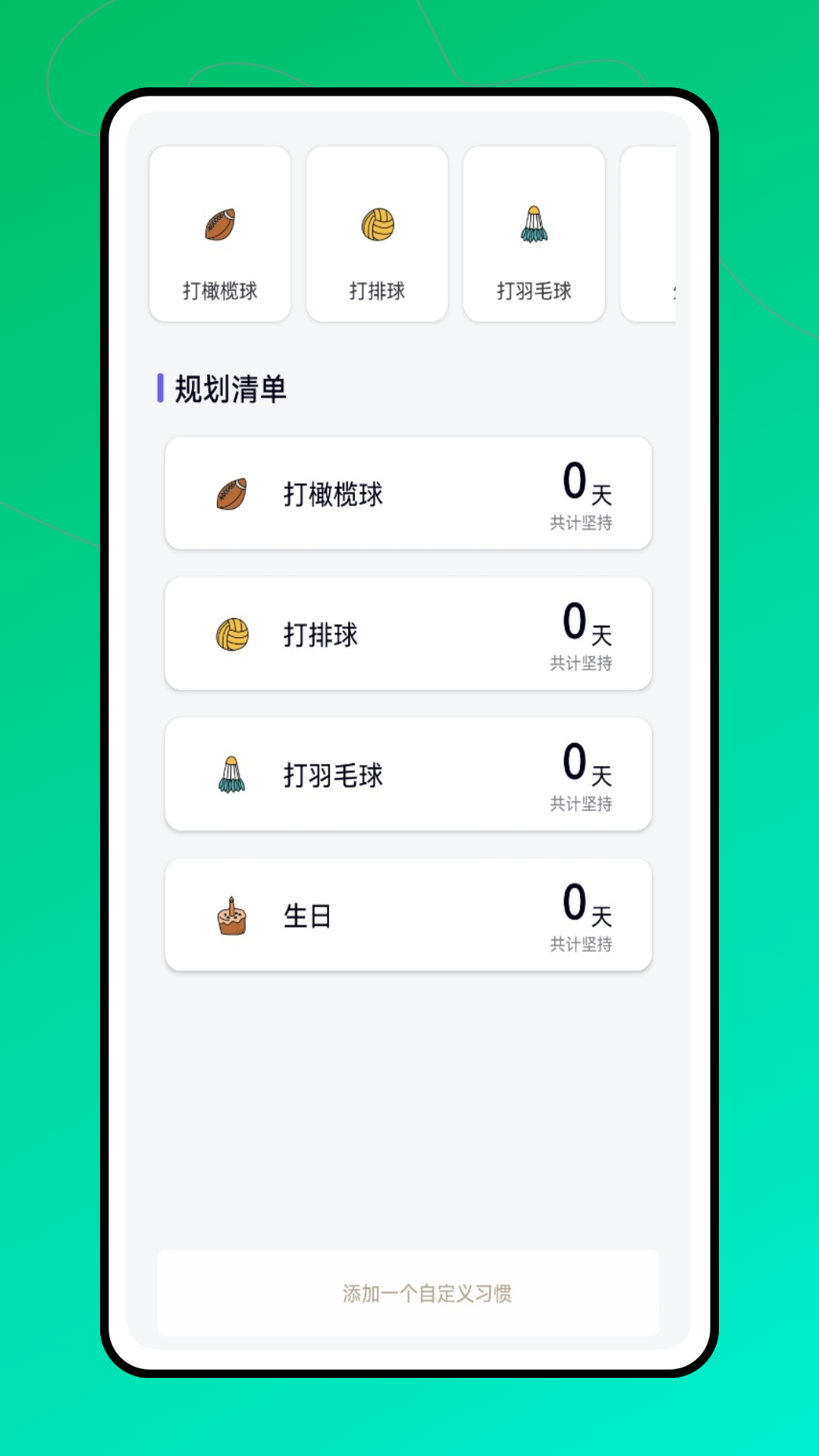Click the rugby icon in 打橄榄球 list row
This screenshot has height=1456, width=819.
click(x=232, y=493)
